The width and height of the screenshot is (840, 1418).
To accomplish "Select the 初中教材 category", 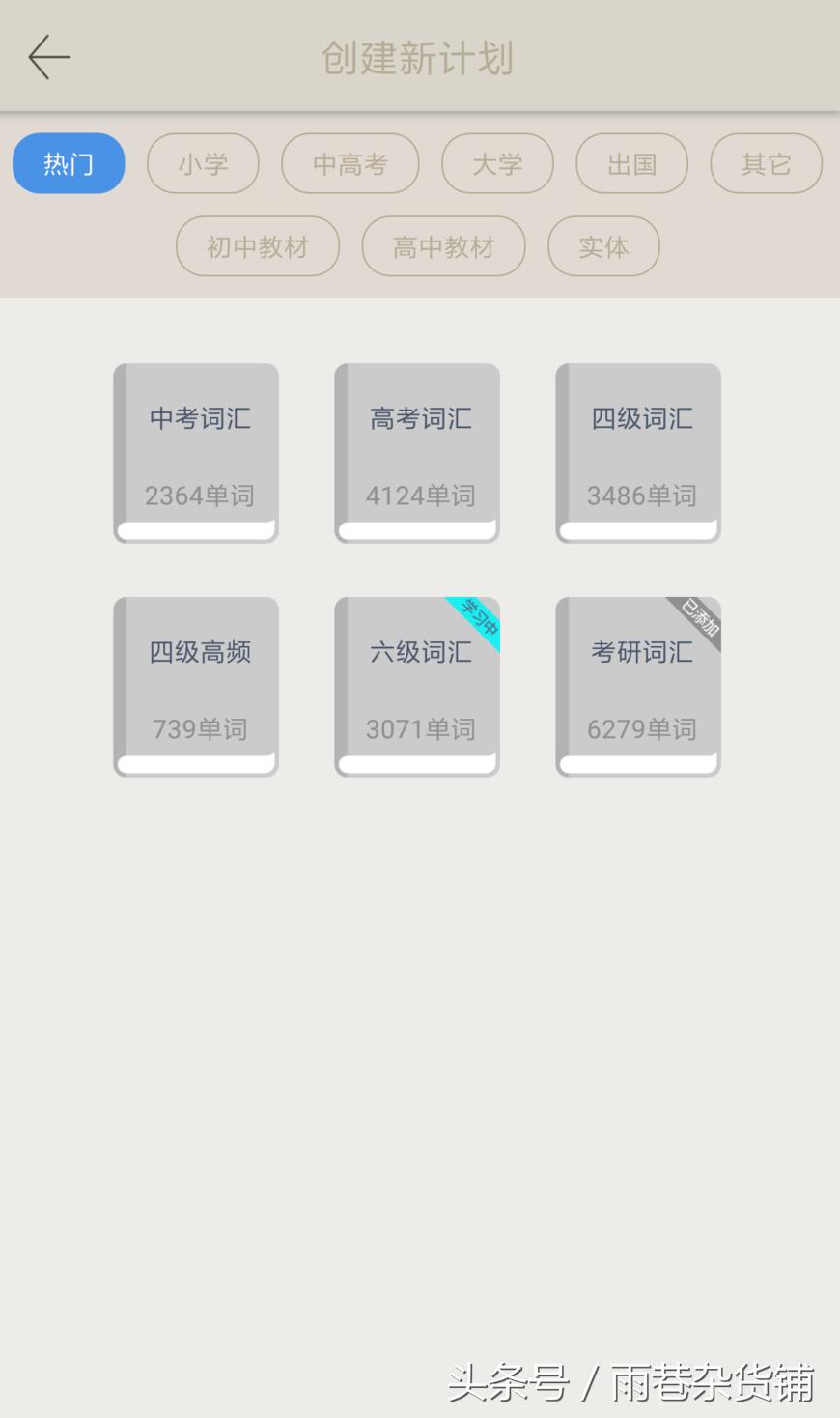I will 257,246.
